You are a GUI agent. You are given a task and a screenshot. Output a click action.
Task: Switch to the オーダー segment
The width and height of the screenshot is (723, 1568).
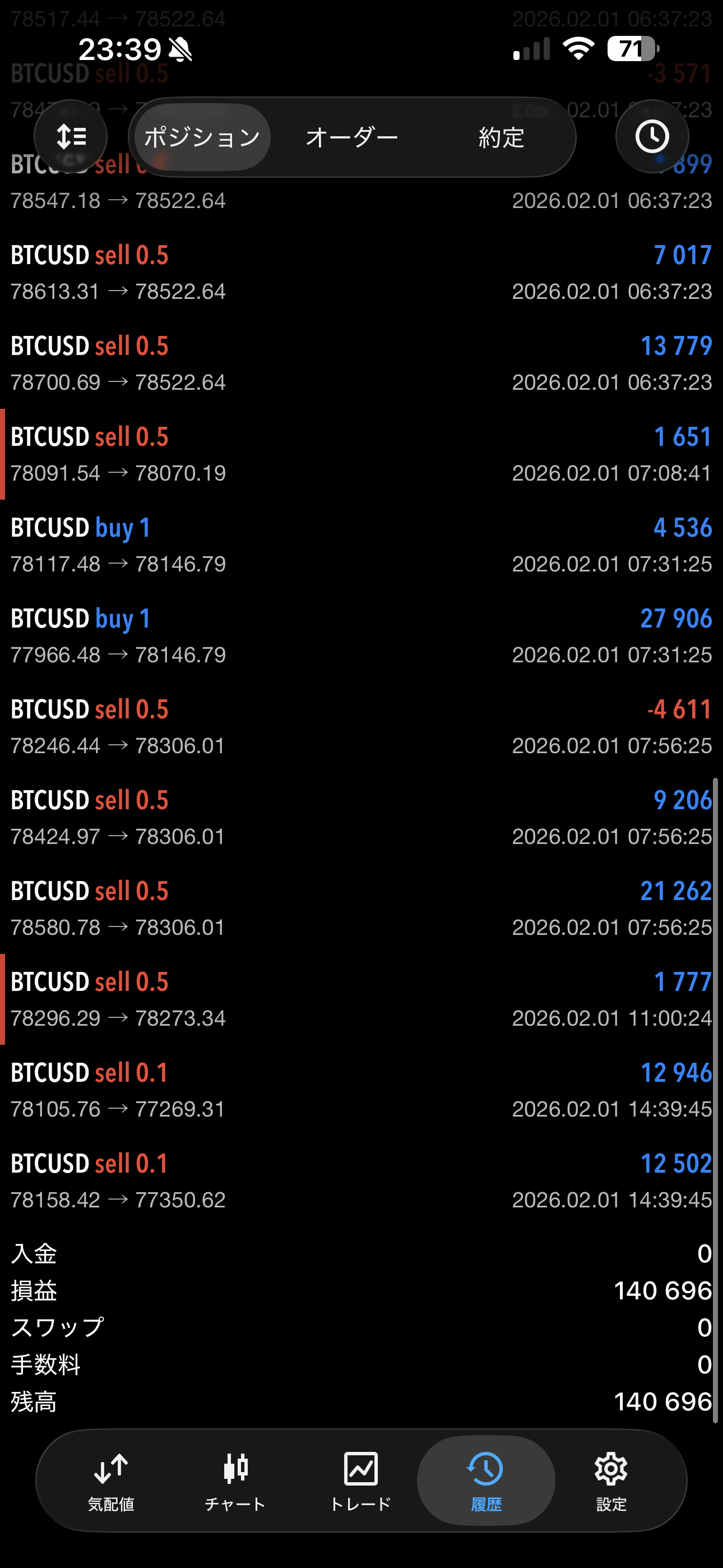(x=352, y=137)
